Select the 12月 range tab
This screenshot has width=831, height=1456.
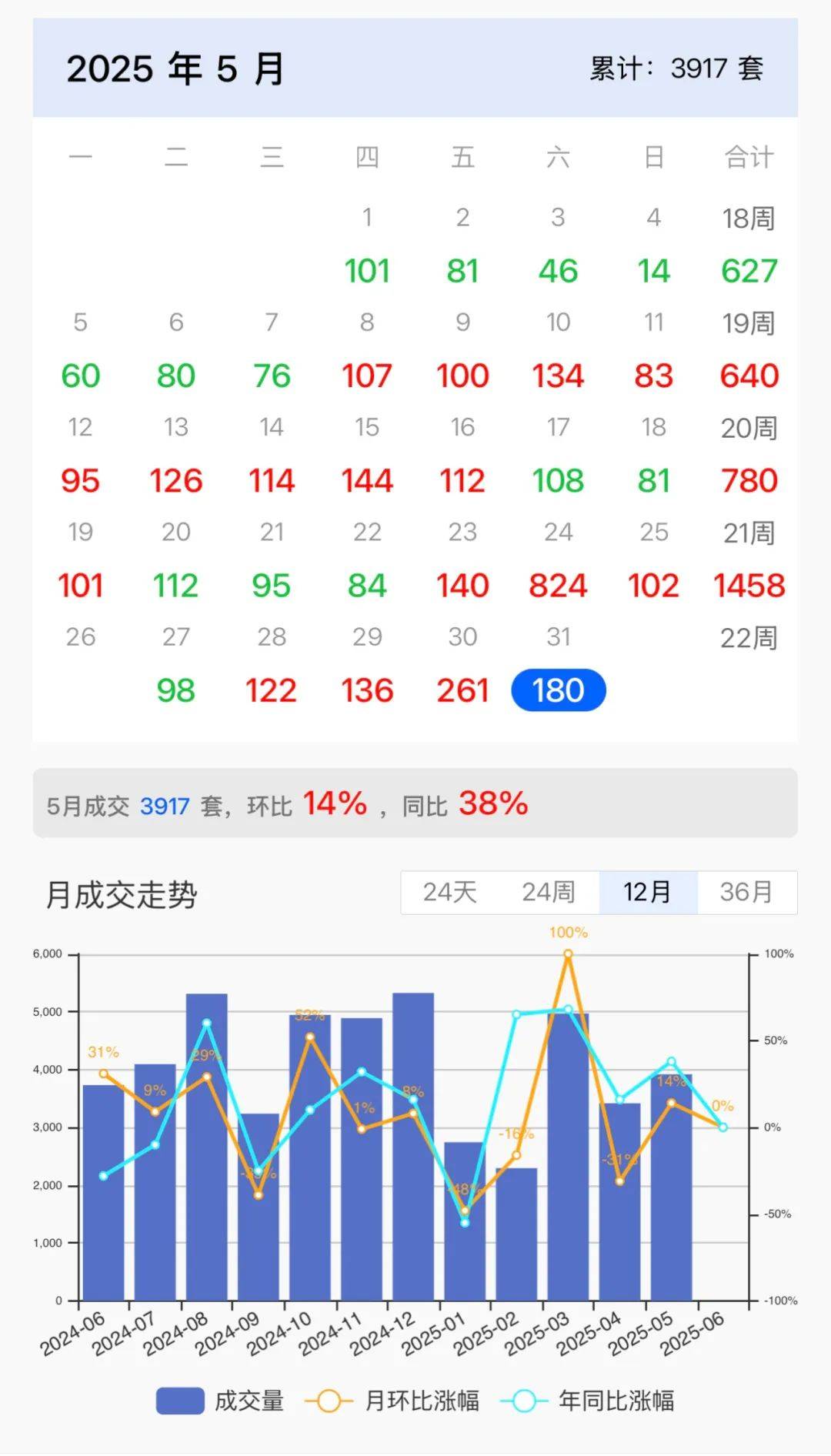click(648, 892)
